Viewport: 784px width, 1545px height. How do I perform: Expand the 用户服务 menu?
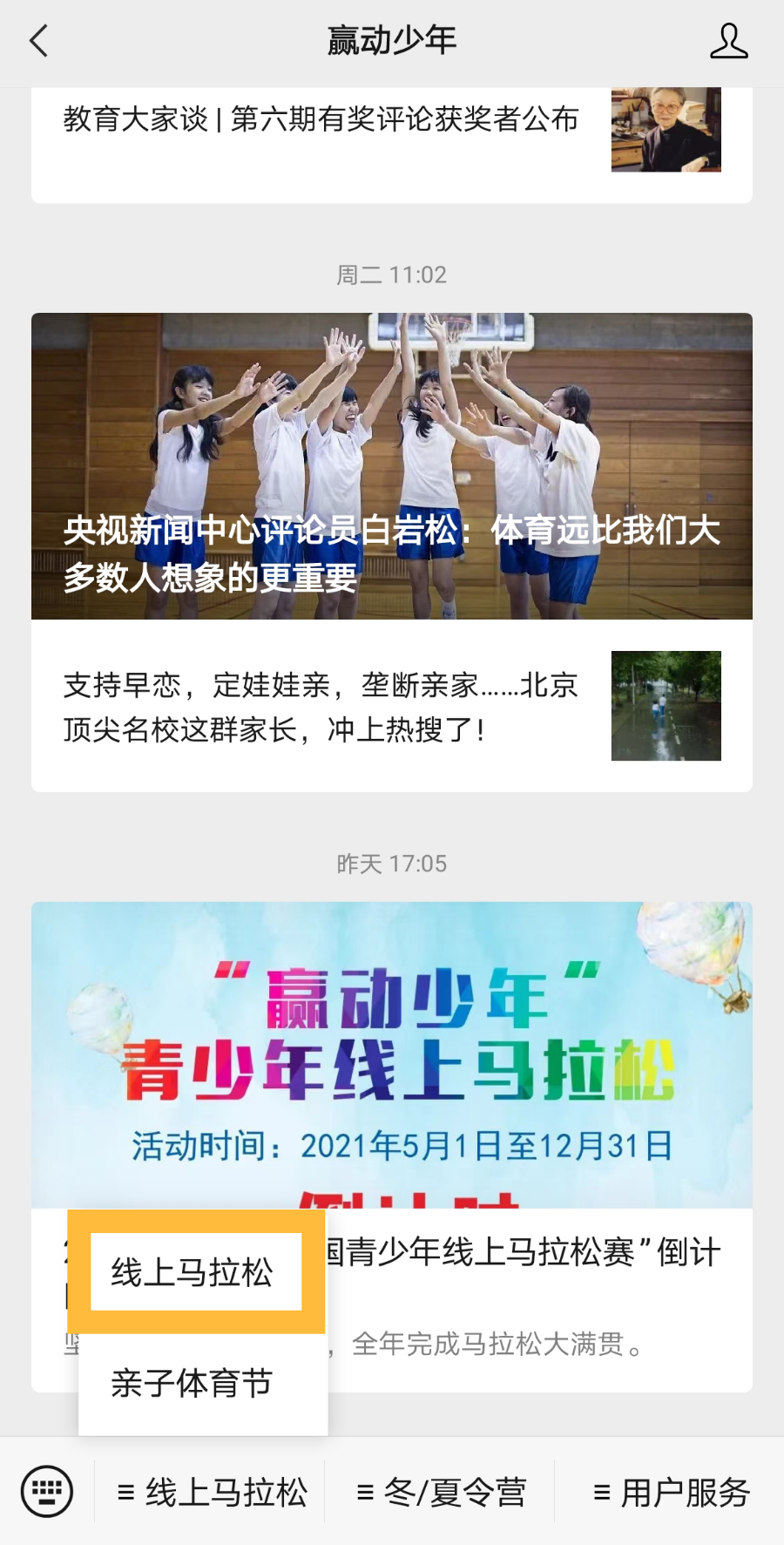[x=671, y=1493]
